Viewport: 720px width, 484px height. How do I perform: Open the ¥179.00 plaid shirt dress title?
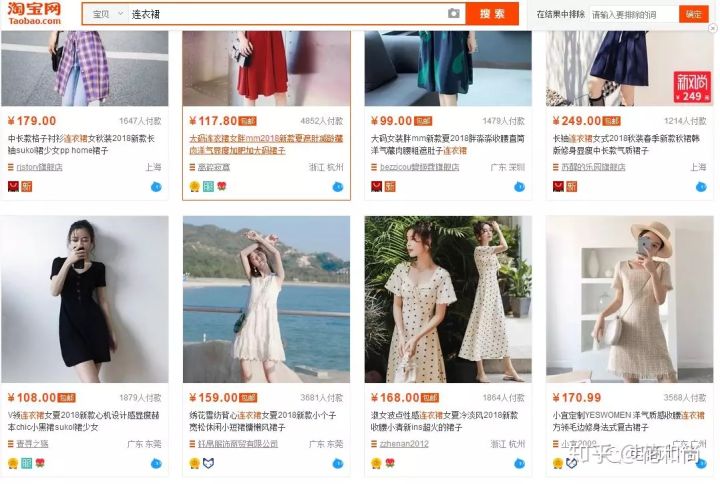click(83, 144)
